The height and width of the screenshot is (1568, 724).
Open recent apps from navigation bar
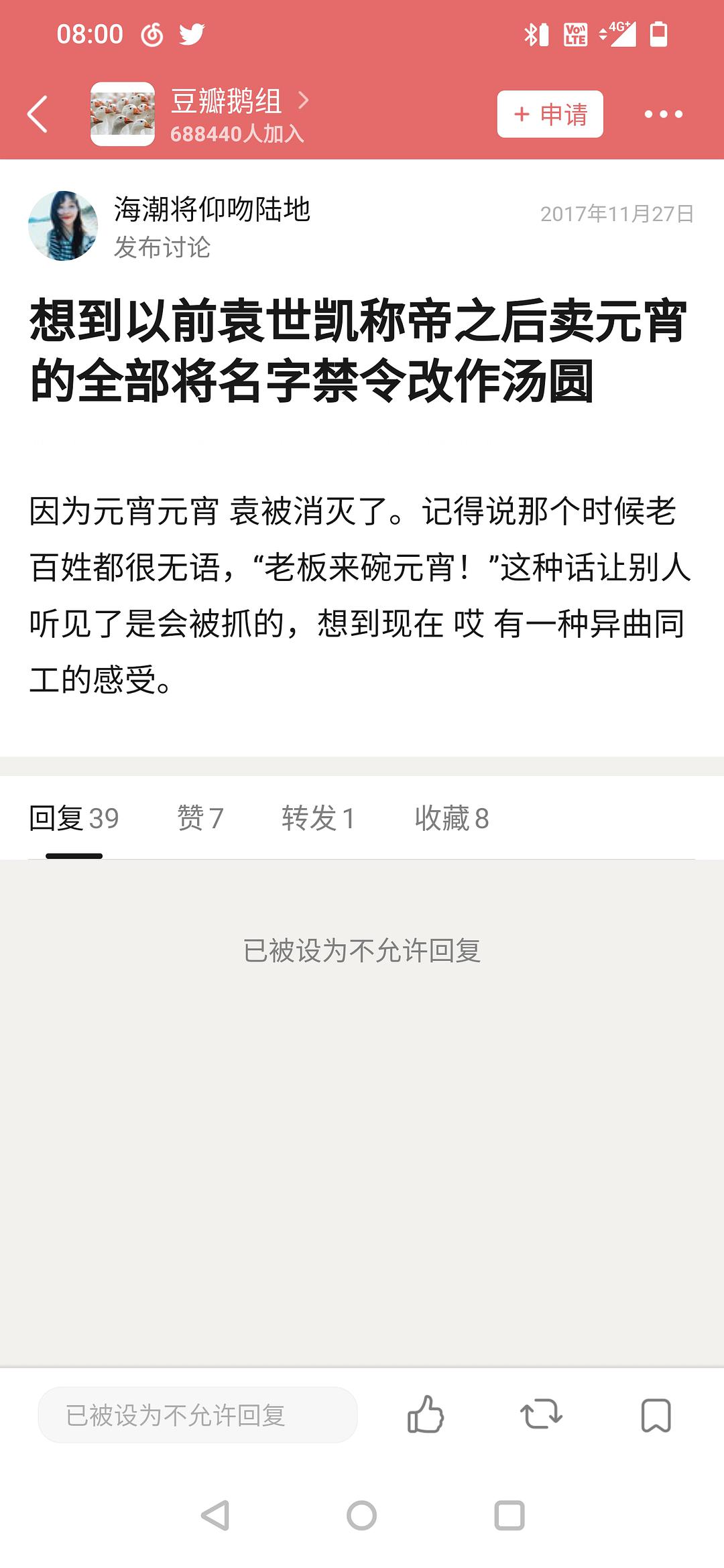pyautogui.click(x=509, y=1515)
